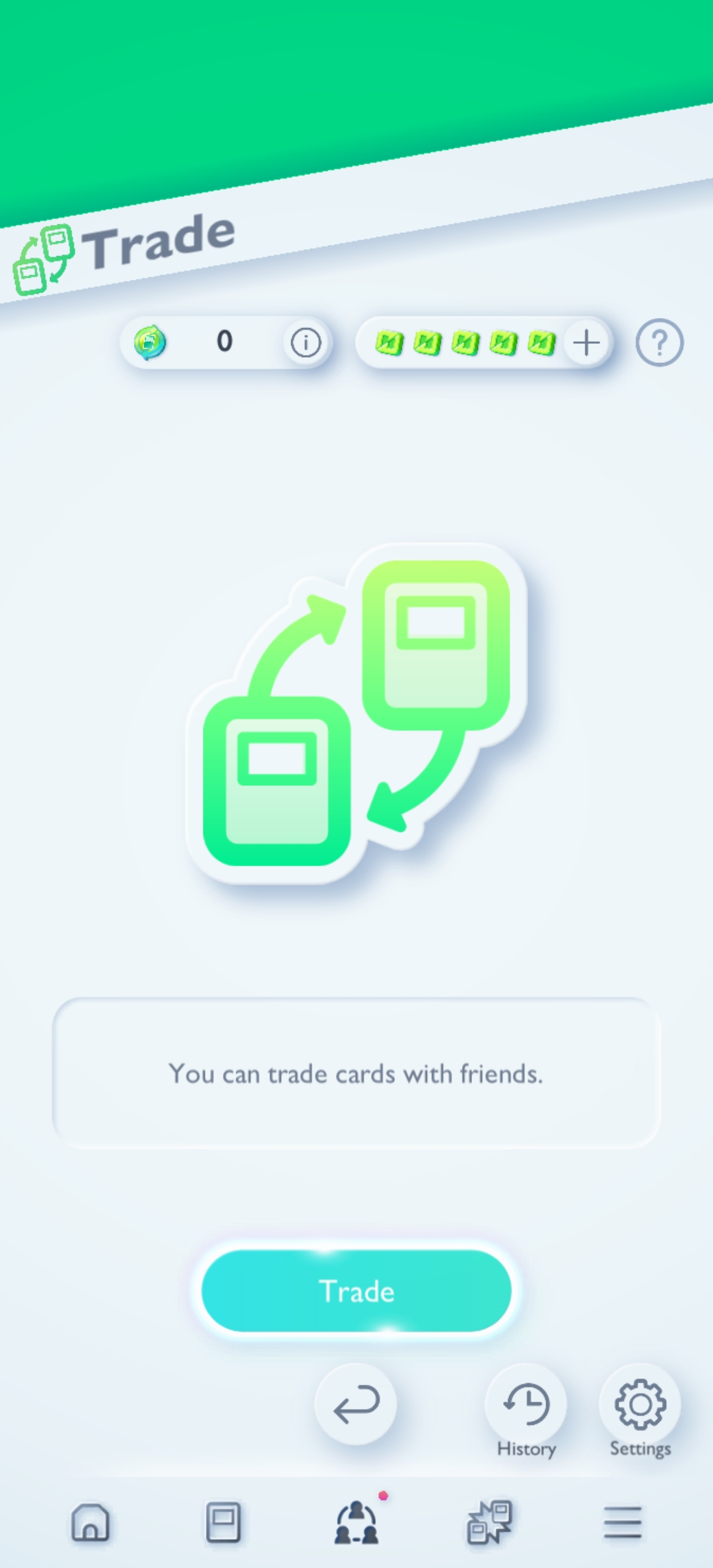Tap the teal Trade button

click(x=356, y=1291)
